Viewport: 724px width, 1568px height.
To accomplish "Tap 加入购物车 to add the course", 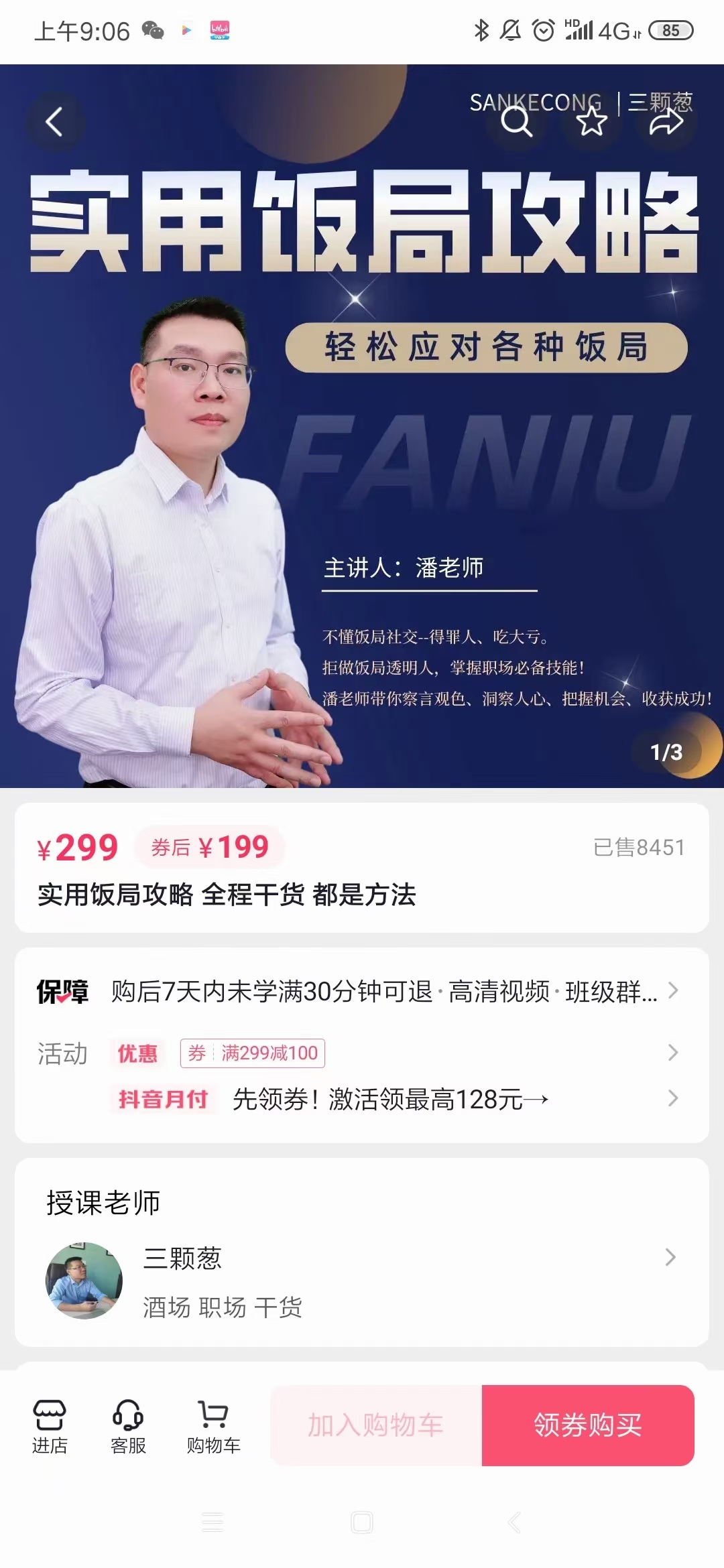I will 375,1425.
